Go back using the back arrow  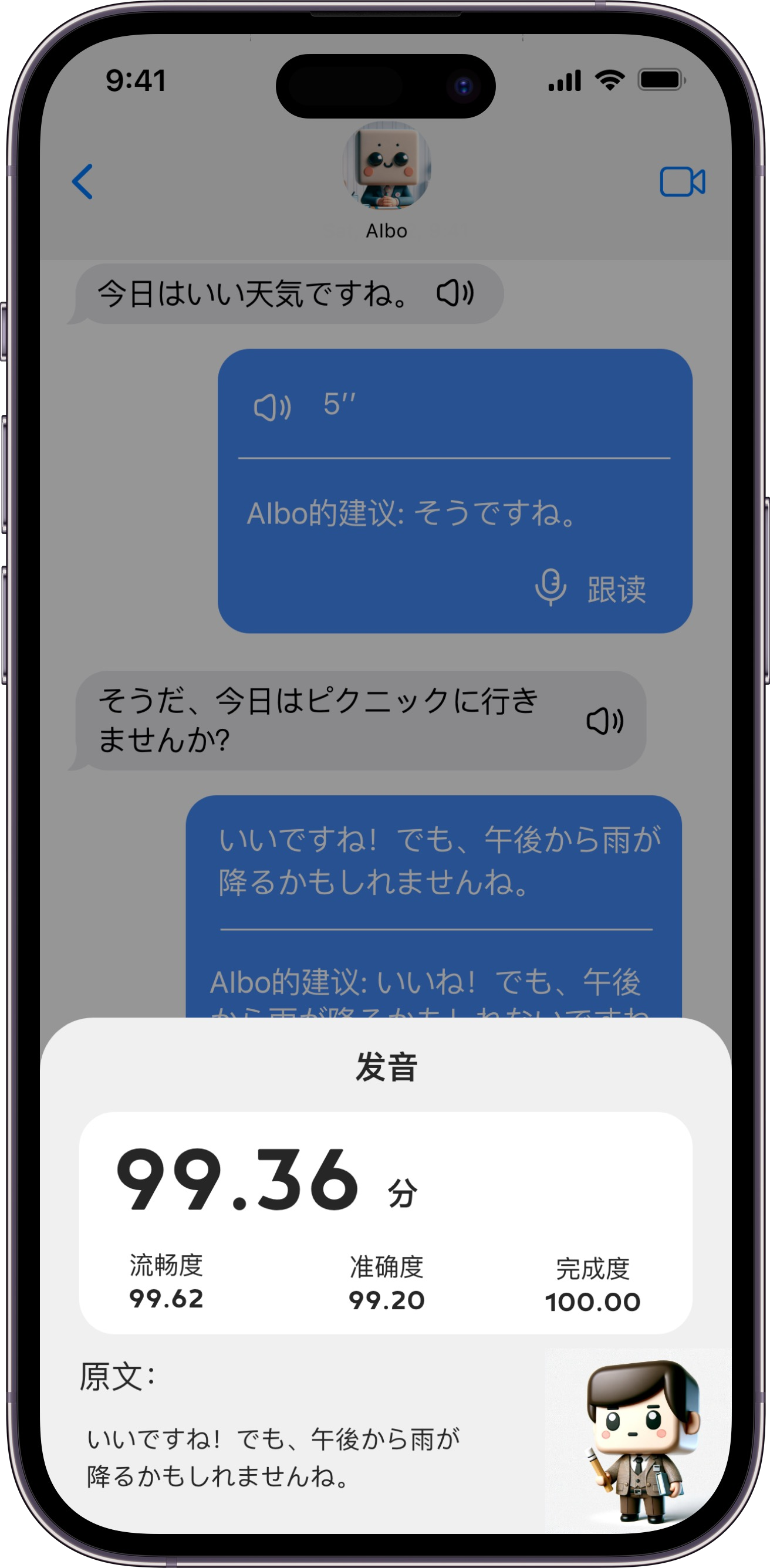click(x=83, y=181)
